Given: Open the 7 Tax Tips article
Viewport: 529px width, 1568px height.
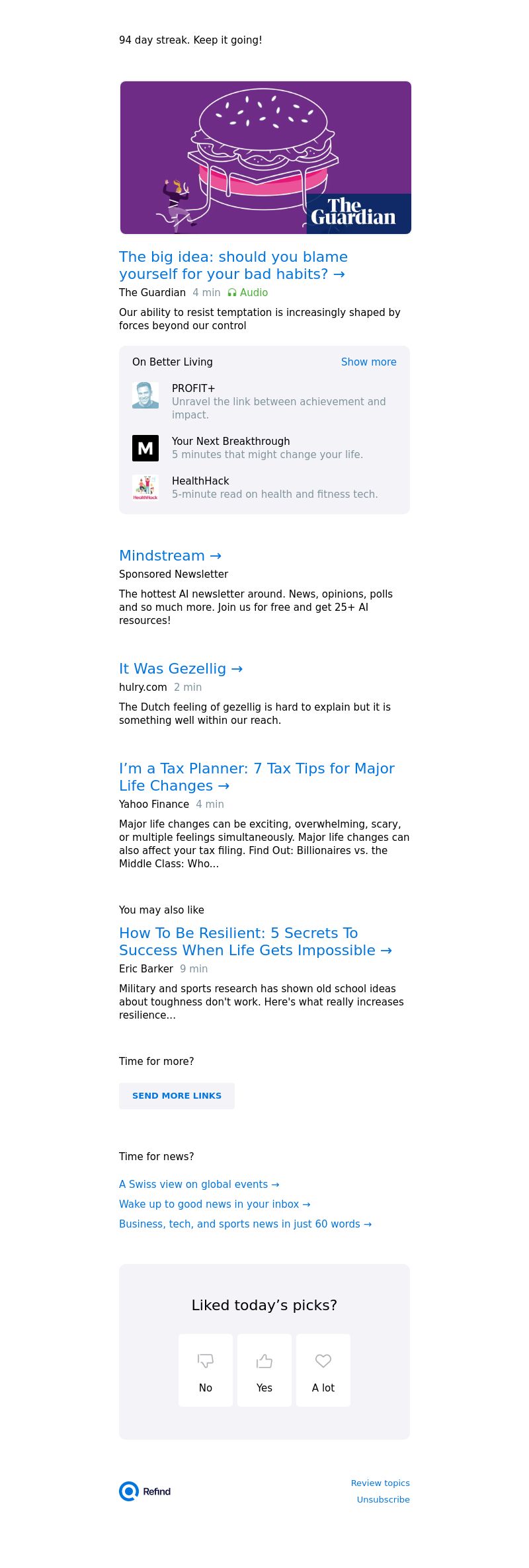Looking at the screenshot, I should pyautogui.click(x=257, y=777).
